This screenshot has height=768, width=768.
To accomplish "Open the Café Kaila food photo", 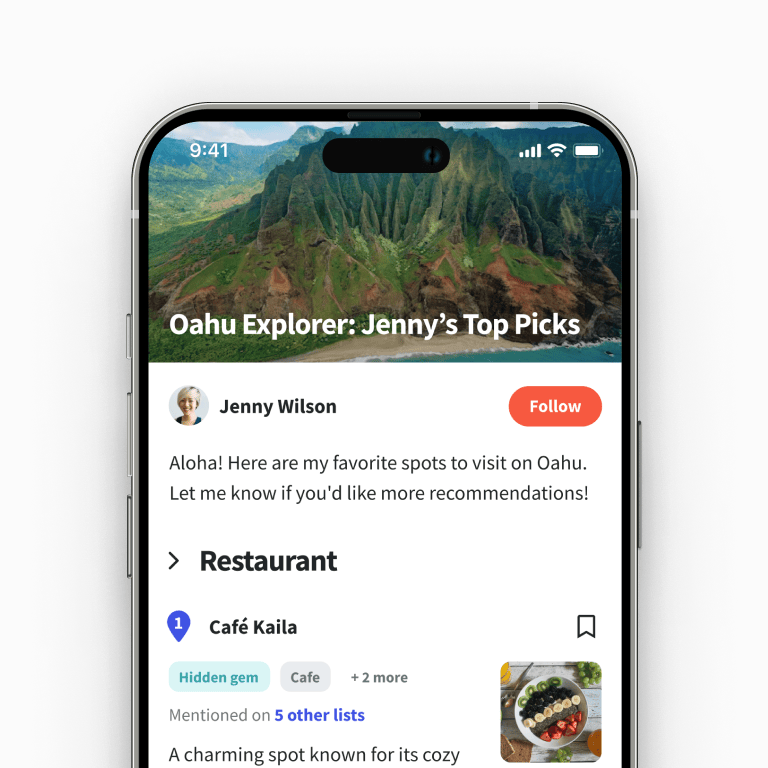I will pyautogui.click(x=550, y=711).
